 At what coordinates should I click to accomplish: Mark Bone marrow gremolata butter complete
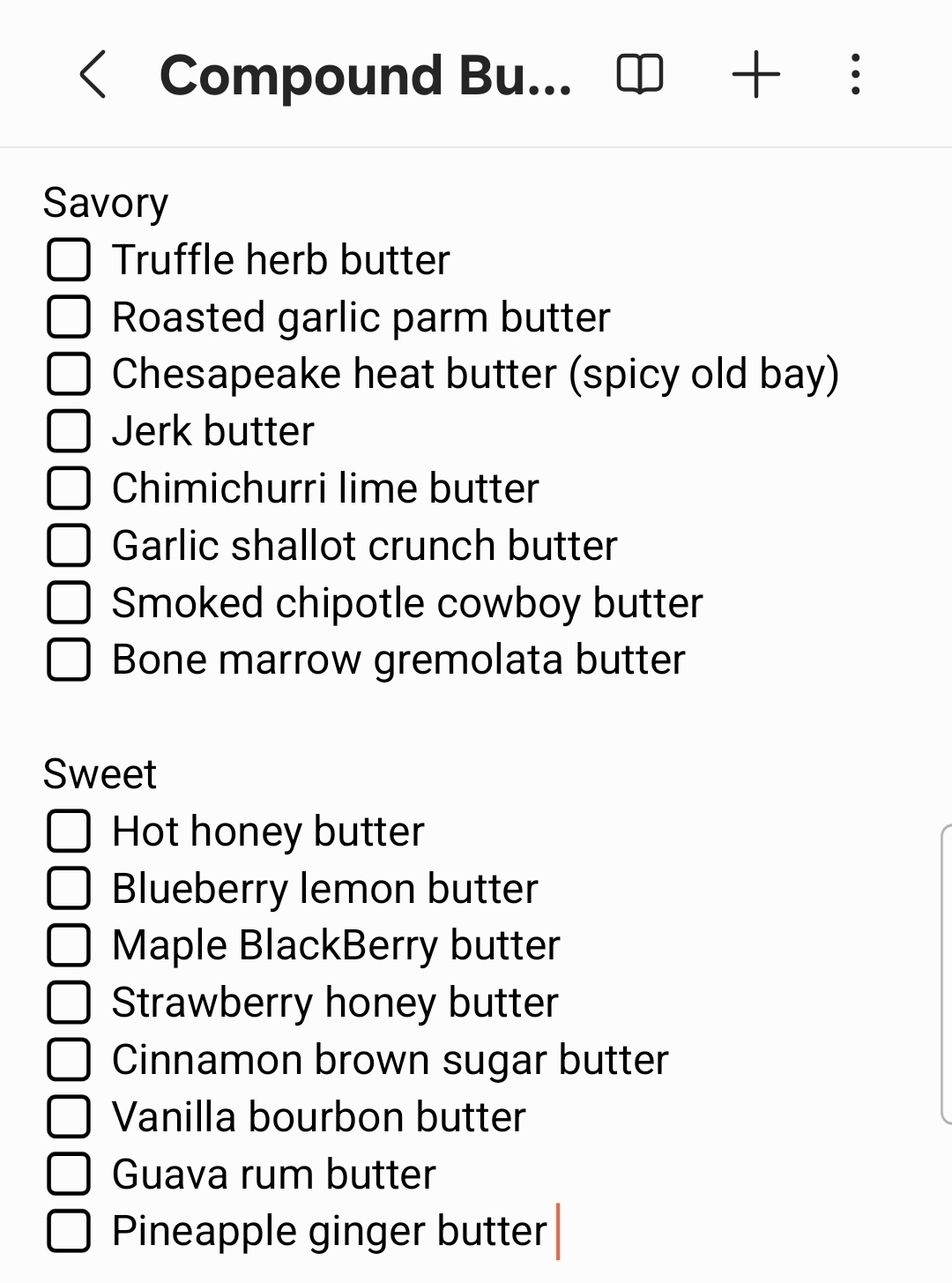coord(69,660)
